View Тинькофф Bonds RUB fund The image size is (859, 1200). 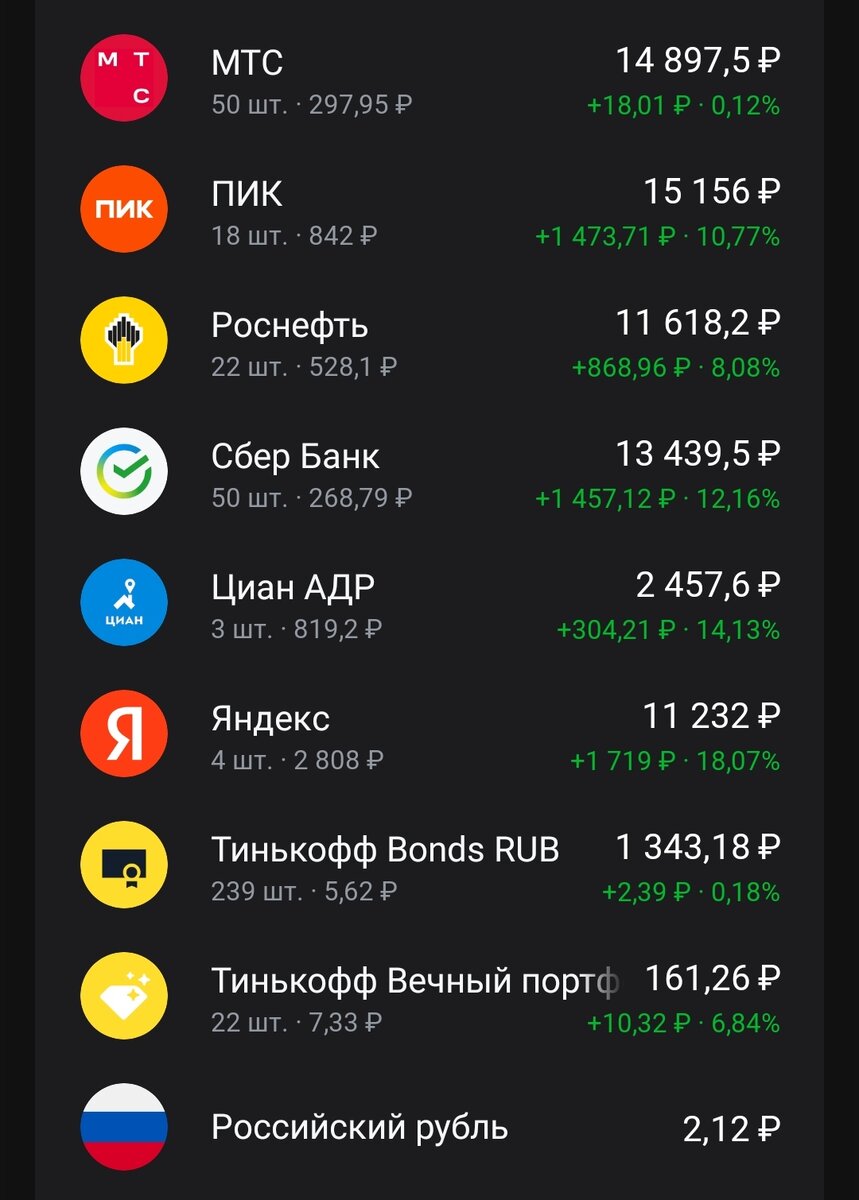click(430, 866)
